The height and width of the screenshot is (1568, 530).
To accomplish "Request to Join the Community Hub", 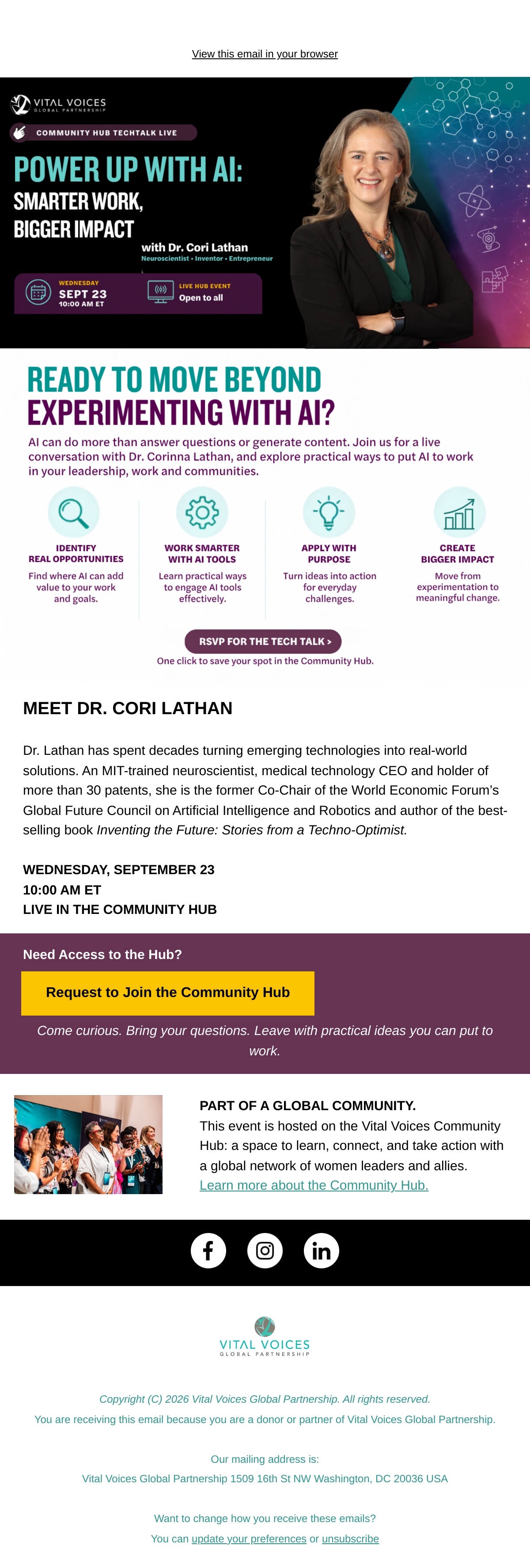I will tap(168, 993).
